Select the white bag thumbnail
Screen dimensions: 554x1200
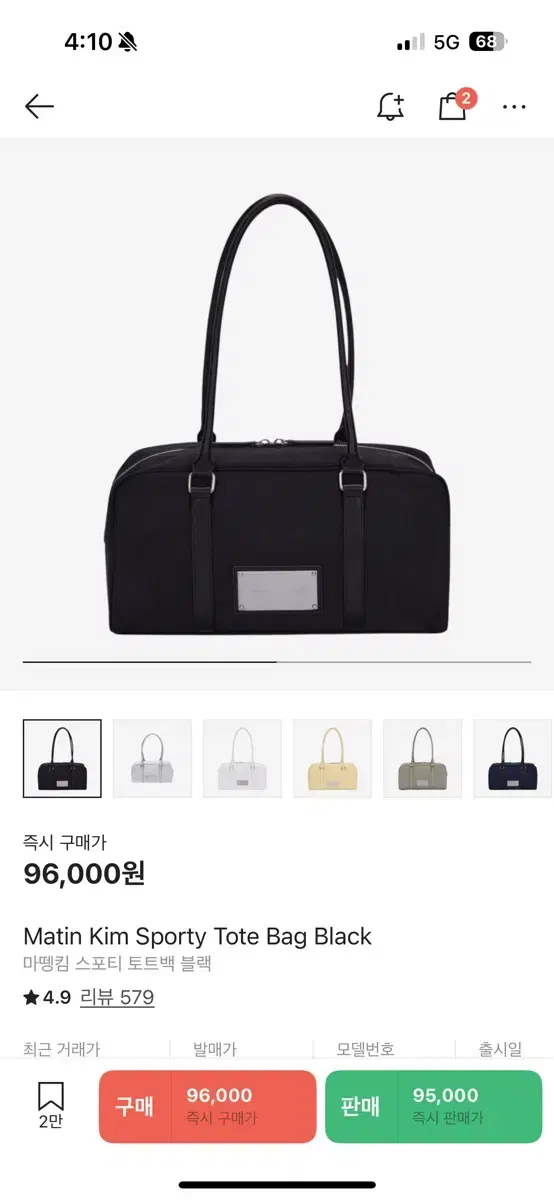(x=242, y=758)
